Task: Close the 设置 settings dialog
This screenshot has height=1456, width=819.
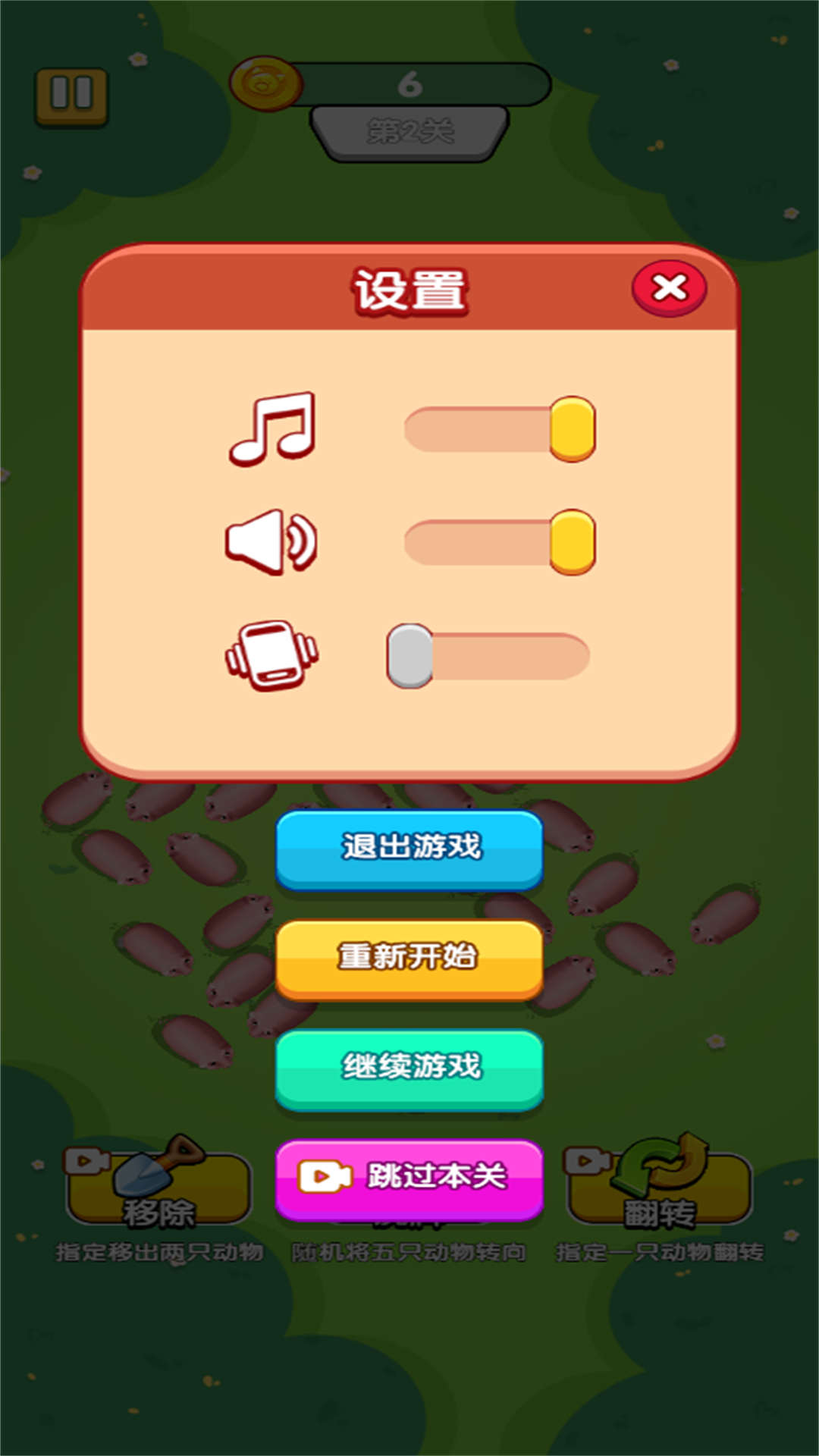Action: pyautogui.click(x=669, y=288)
